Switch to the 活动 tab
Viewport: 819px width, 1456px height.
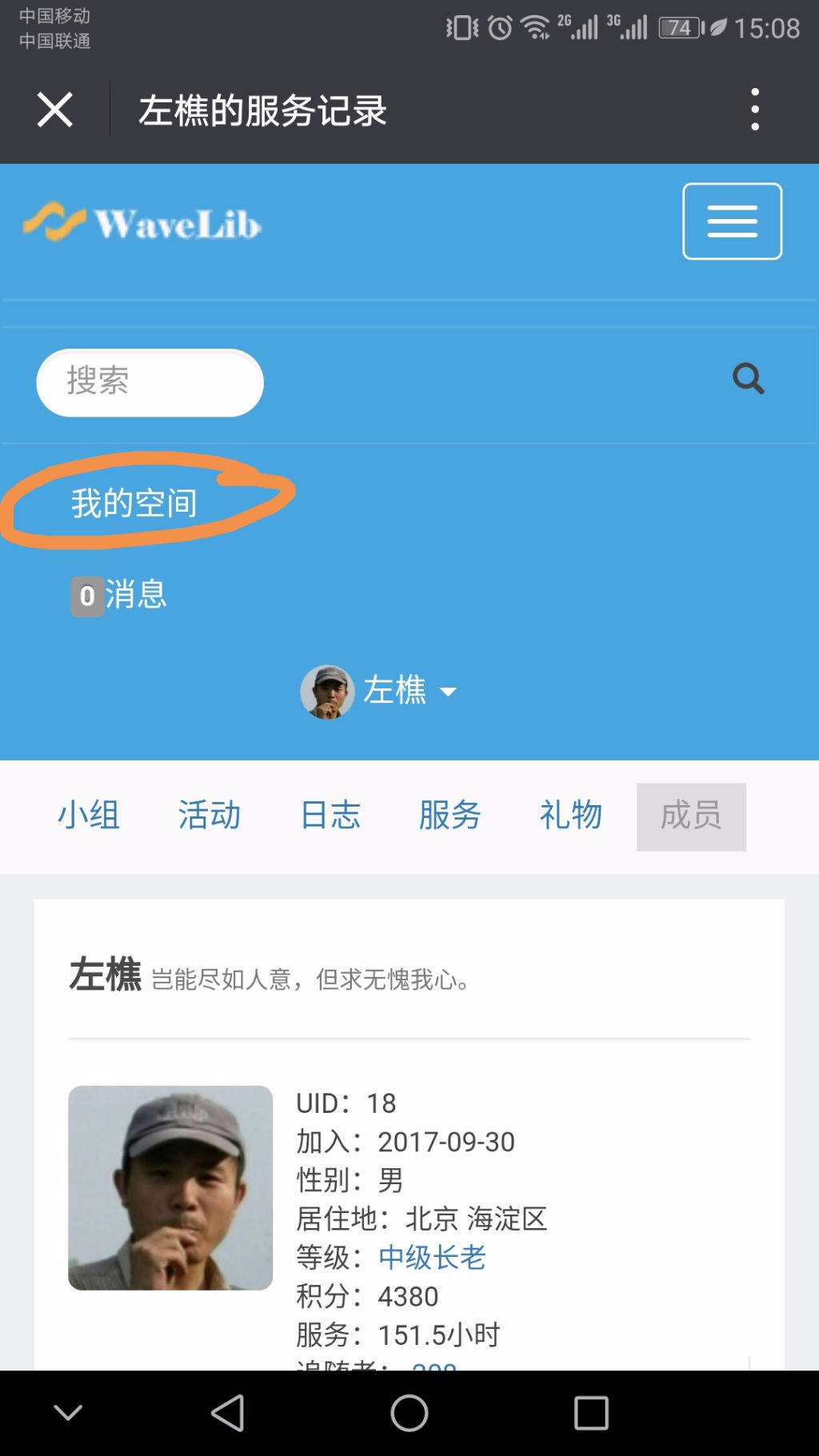(x=210, y=816)
